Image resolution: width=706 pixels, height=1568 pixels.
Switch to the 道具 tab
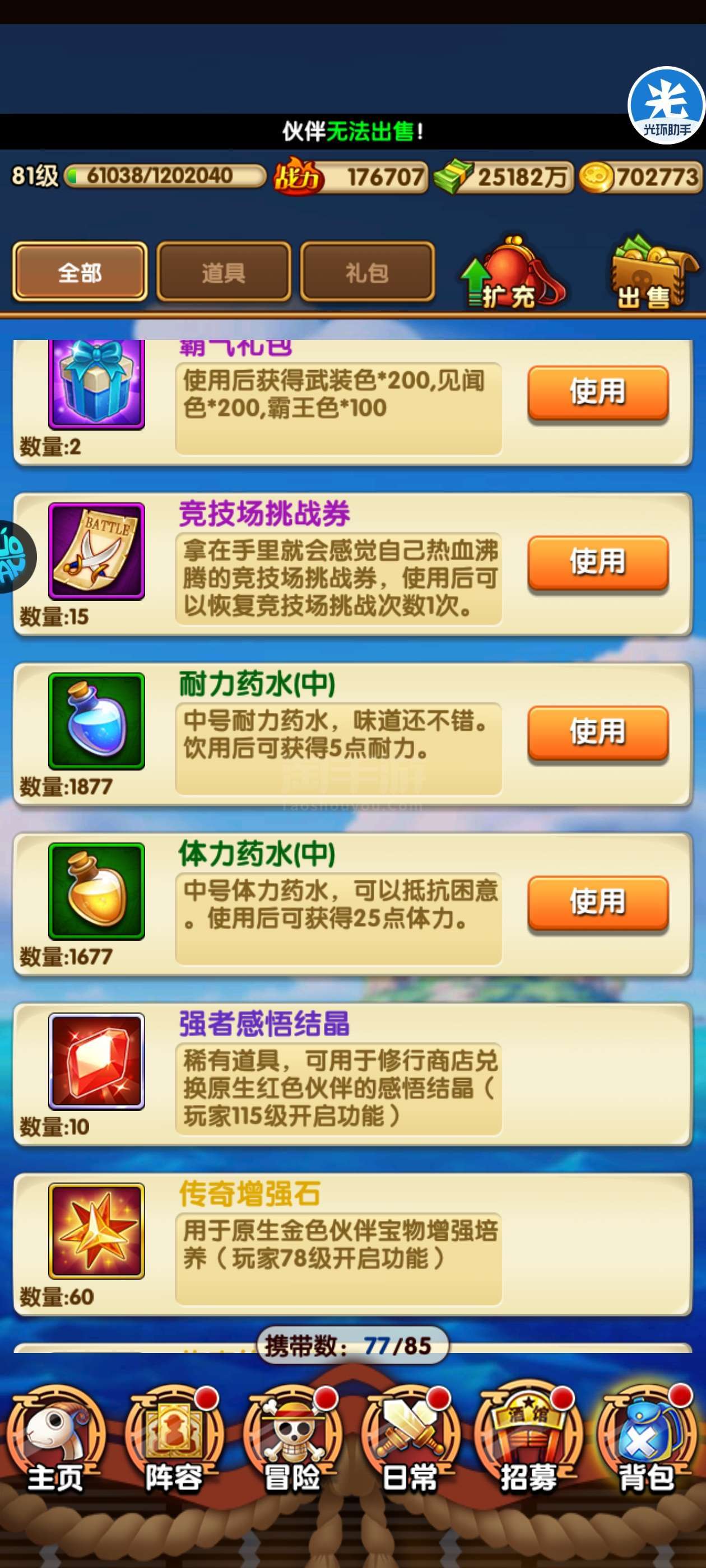(x=224, y=272)
